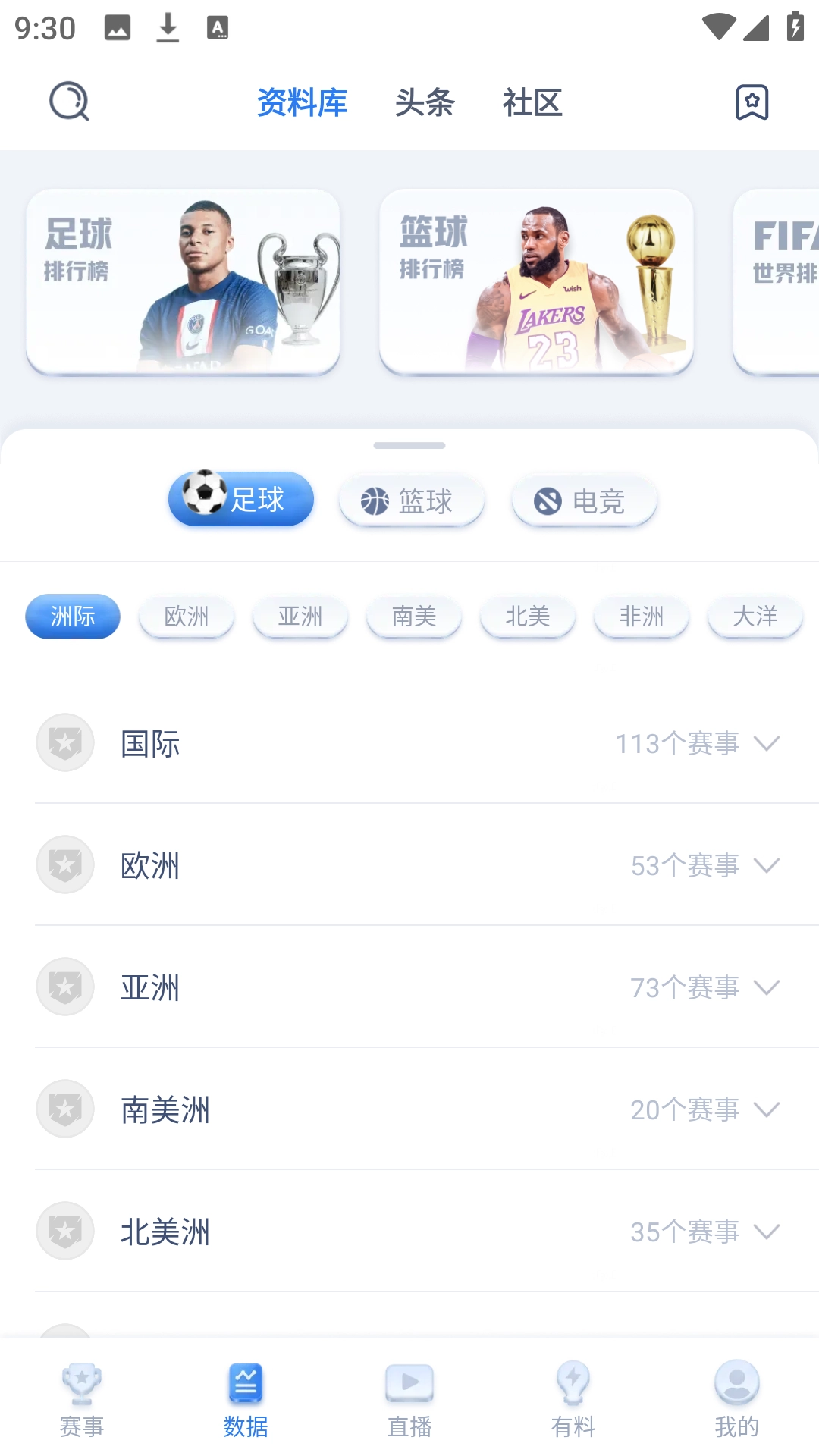Open the 篮球排行榜 card
The image size is (819, 1456).
[536, 281]
